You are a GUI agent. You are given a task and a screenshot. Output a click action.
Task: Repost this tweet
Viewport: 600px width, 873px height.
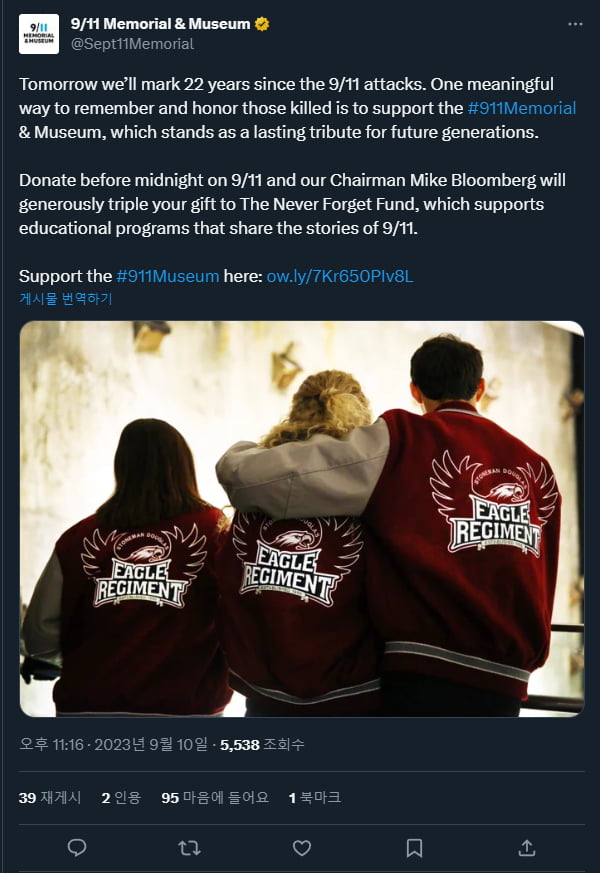click(189, 848)
